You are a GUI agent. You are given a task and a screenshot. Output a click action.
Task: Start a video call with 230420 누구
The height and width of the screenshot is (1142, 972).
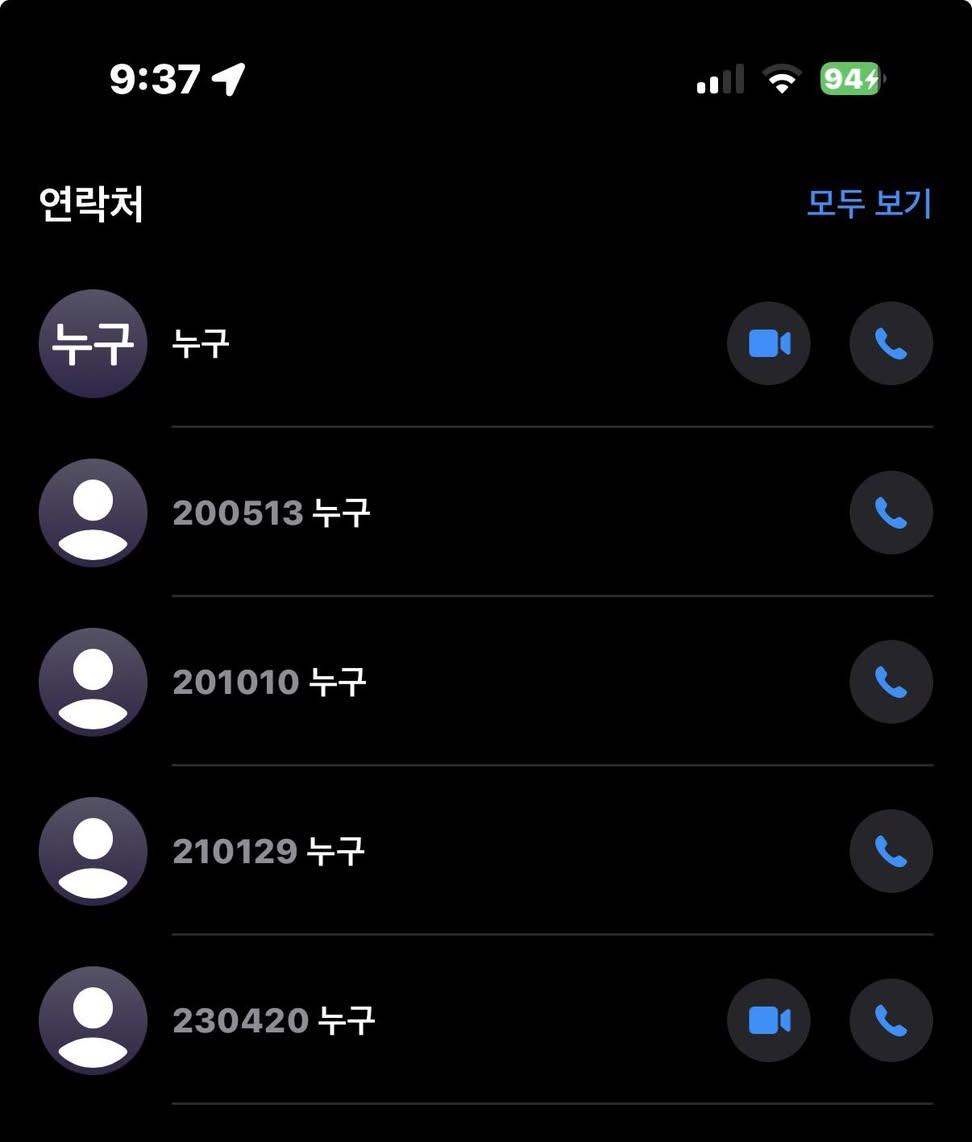[x=768, y=1020]
